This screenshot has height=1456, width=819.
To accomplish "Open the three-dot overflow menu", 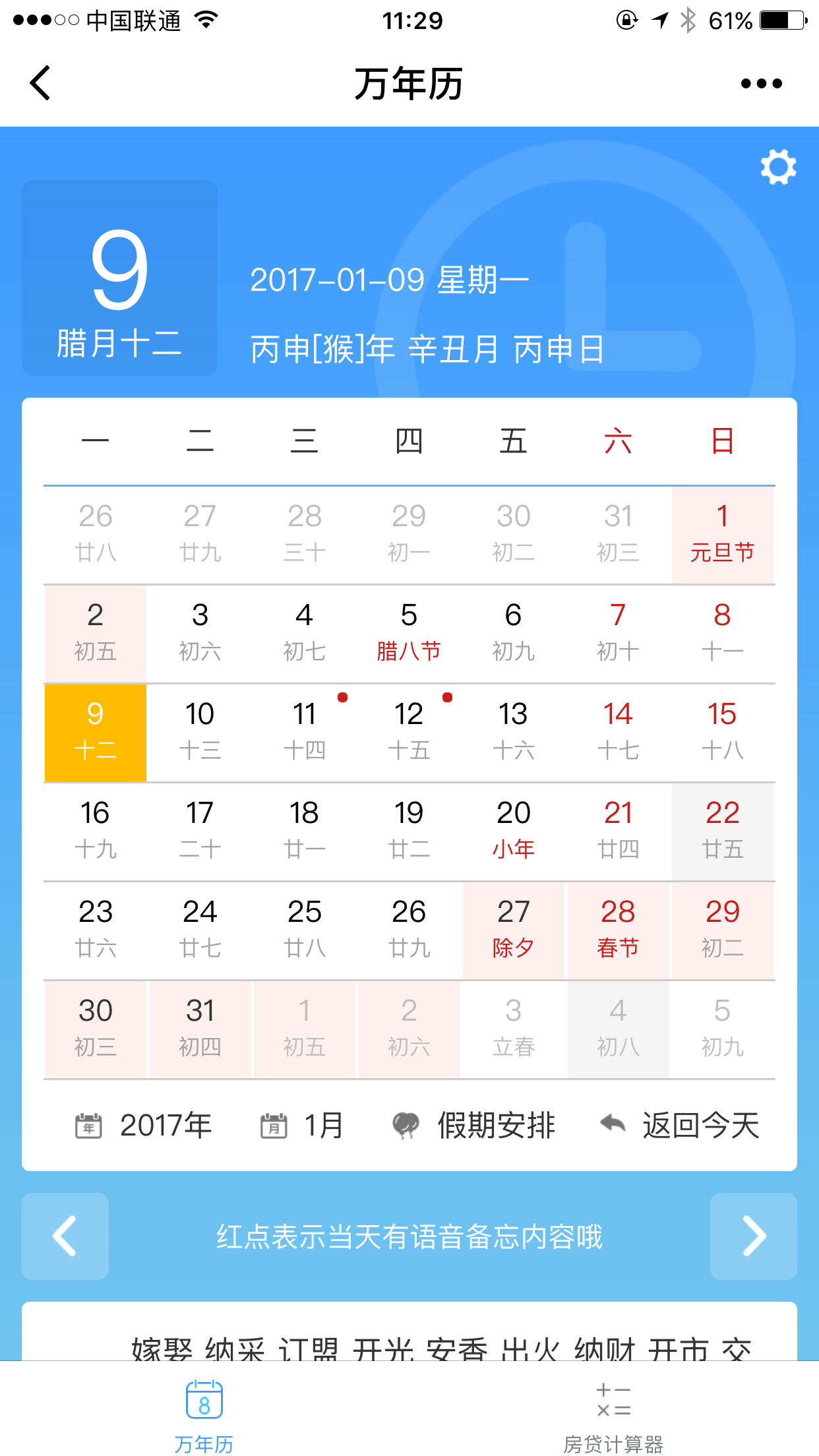I will coord(761,84).
